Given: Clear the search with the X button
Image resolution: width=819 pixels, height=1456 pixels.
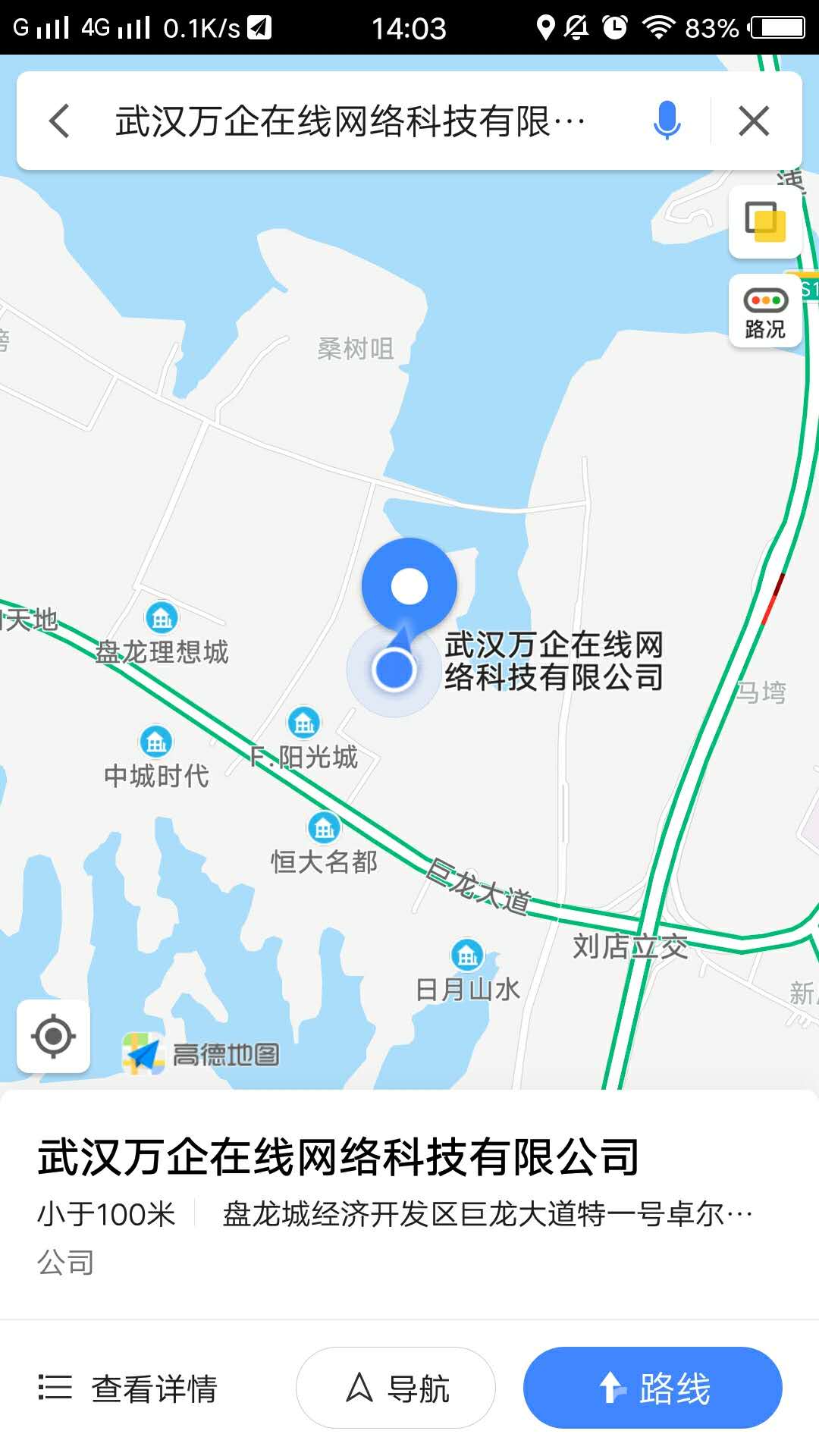Looking at the screenshot, I should pyautogui.click(x=754, y=121).
